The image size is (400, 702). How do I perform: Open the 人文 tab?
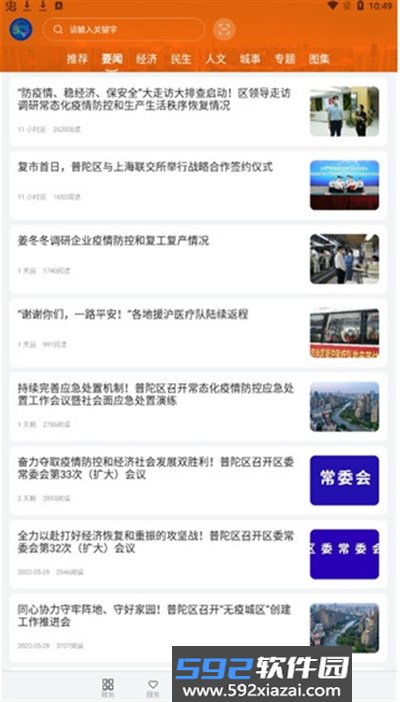[x=215, y=59]
